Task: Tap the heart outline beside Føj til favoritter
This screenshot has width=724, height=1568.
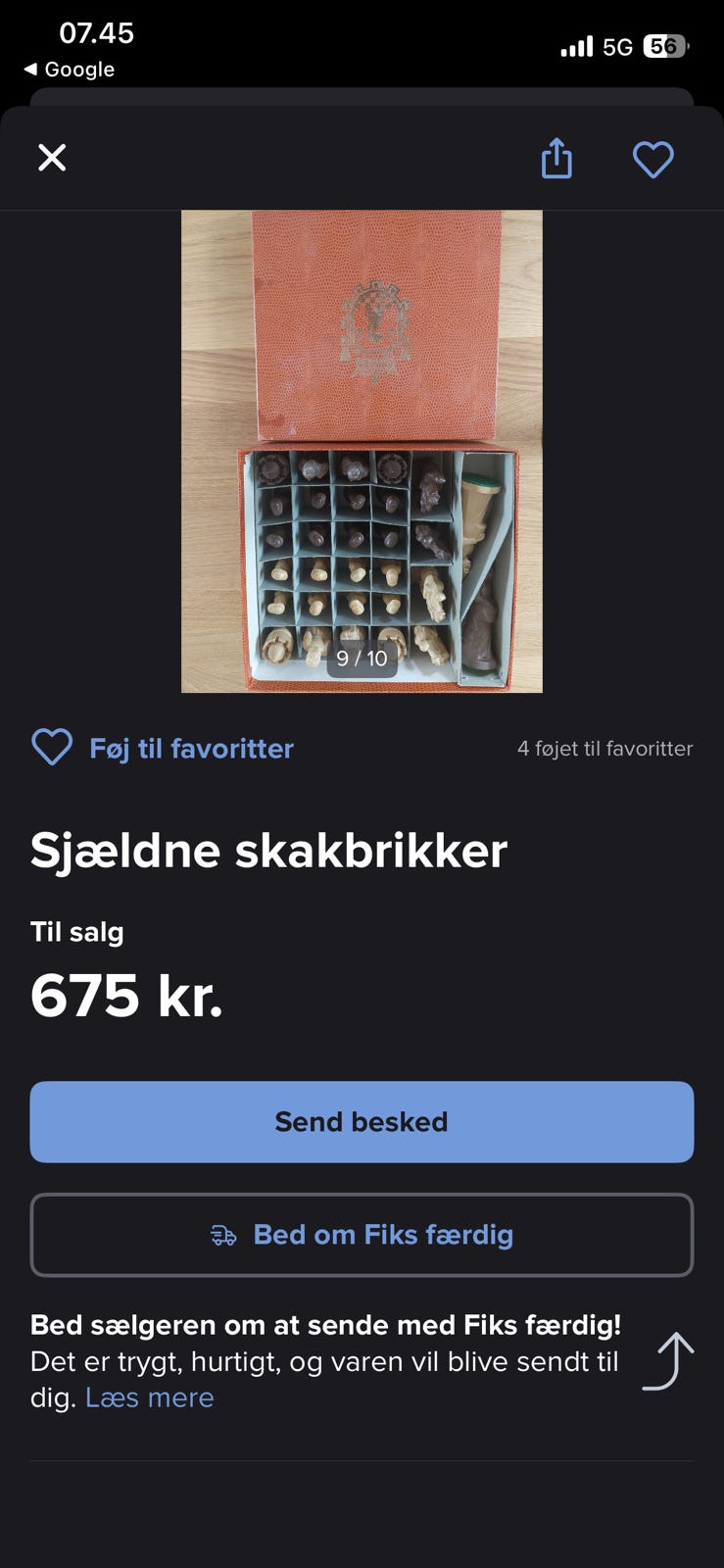Action: (52, 748)
